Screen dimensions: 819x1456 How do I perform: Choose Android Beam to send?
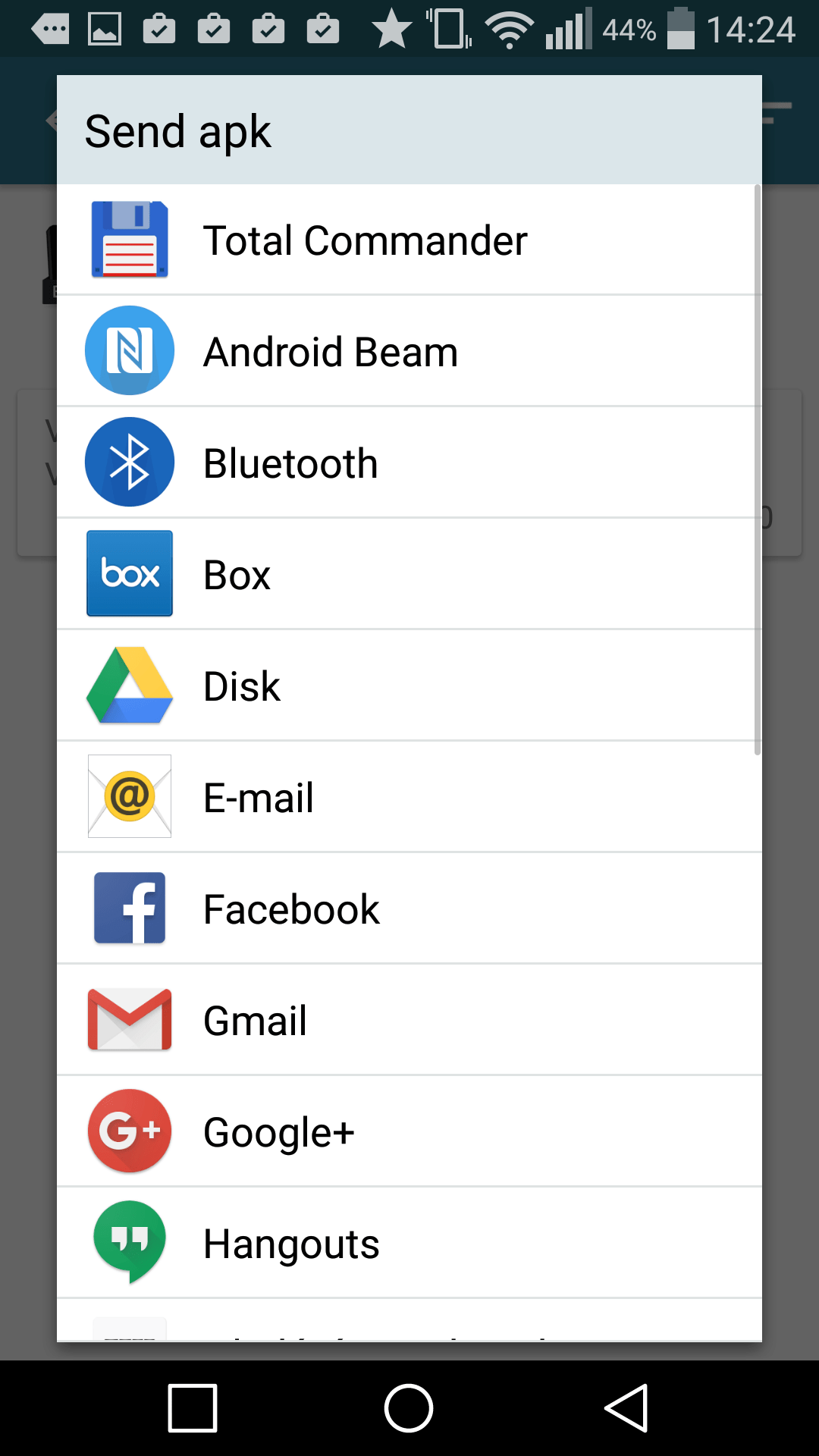409,351
